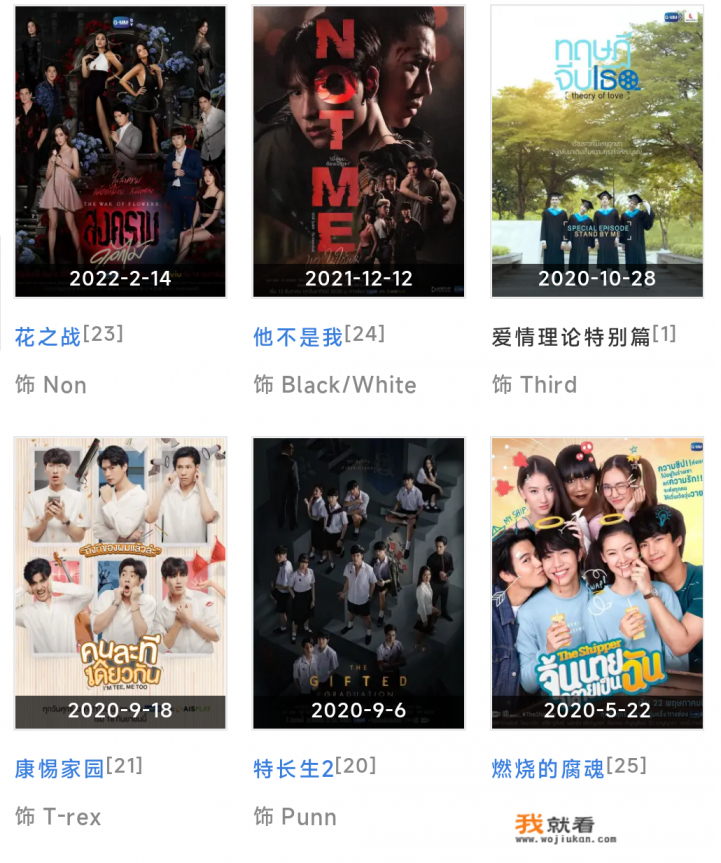View reference [1] beside 爱情理论特别篇

665,333
